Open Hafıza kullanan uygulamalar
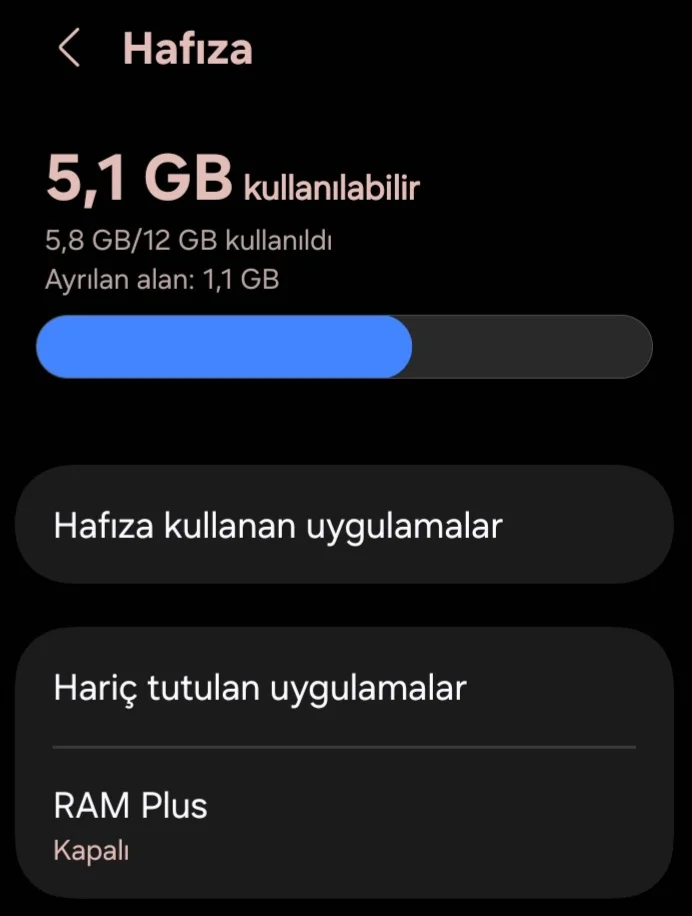Viewport: 692px width, 916px height. coord(344,525)
